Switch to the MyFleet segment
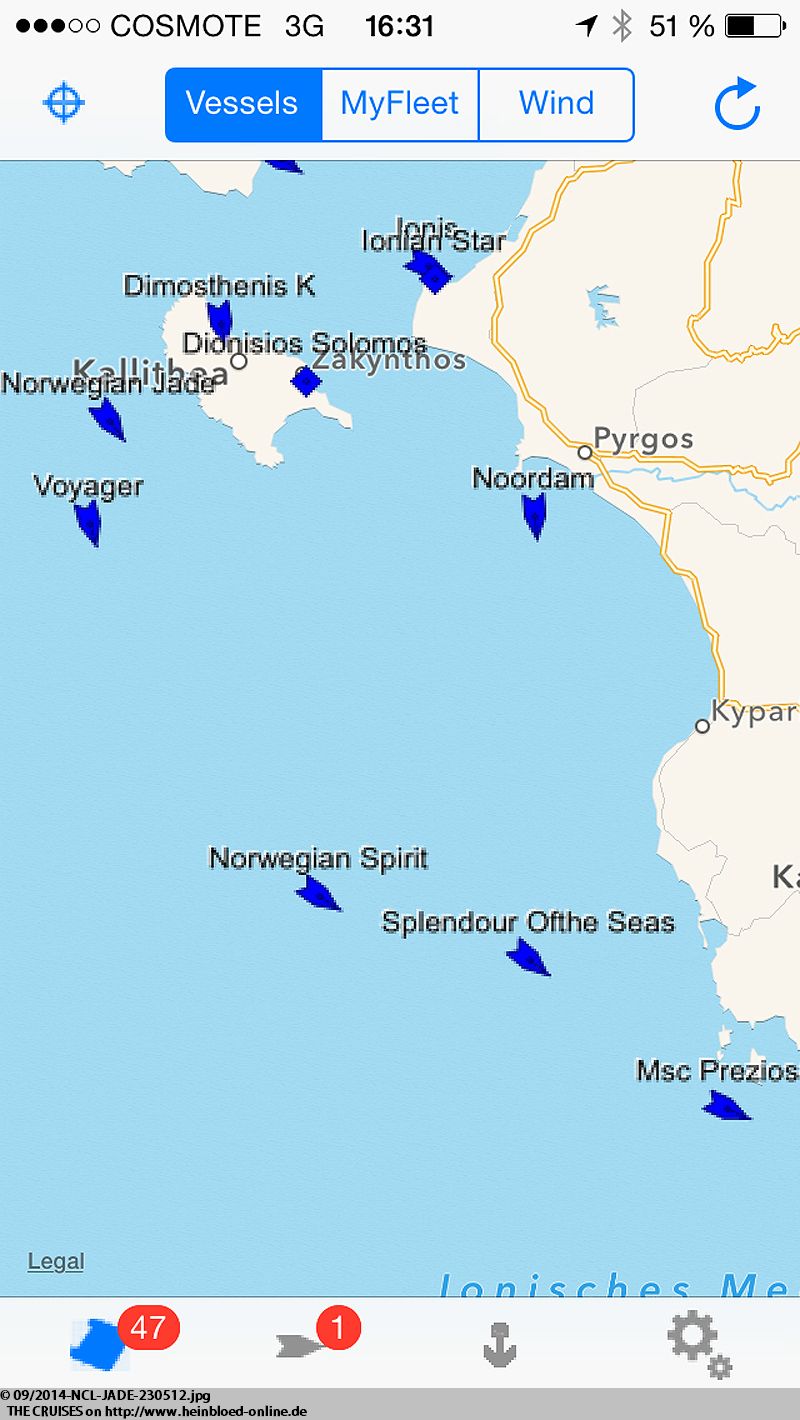The width and height of the screenshot is (800, 1420). click(x=400, y=104)
